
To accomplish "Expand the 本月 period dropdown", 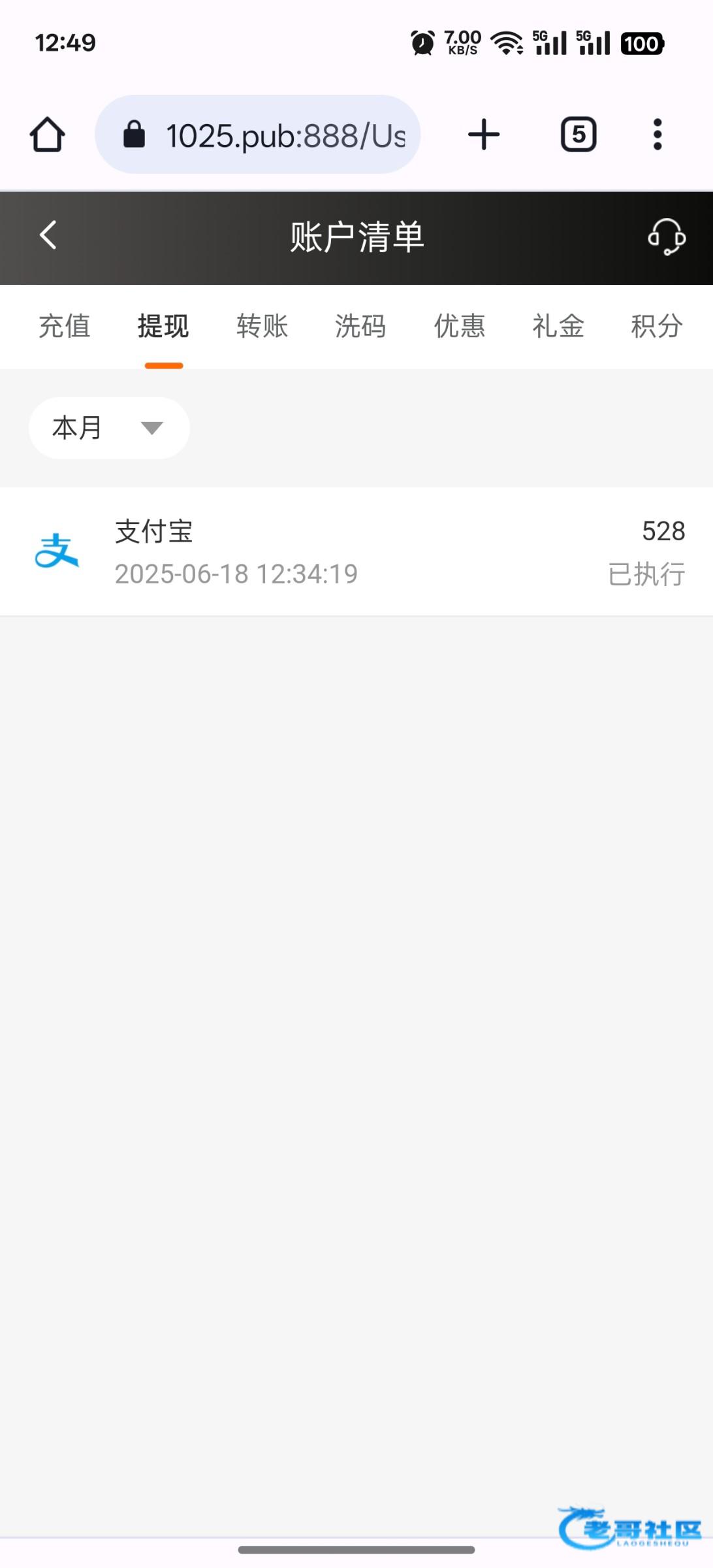I will (x=109, y=428).
